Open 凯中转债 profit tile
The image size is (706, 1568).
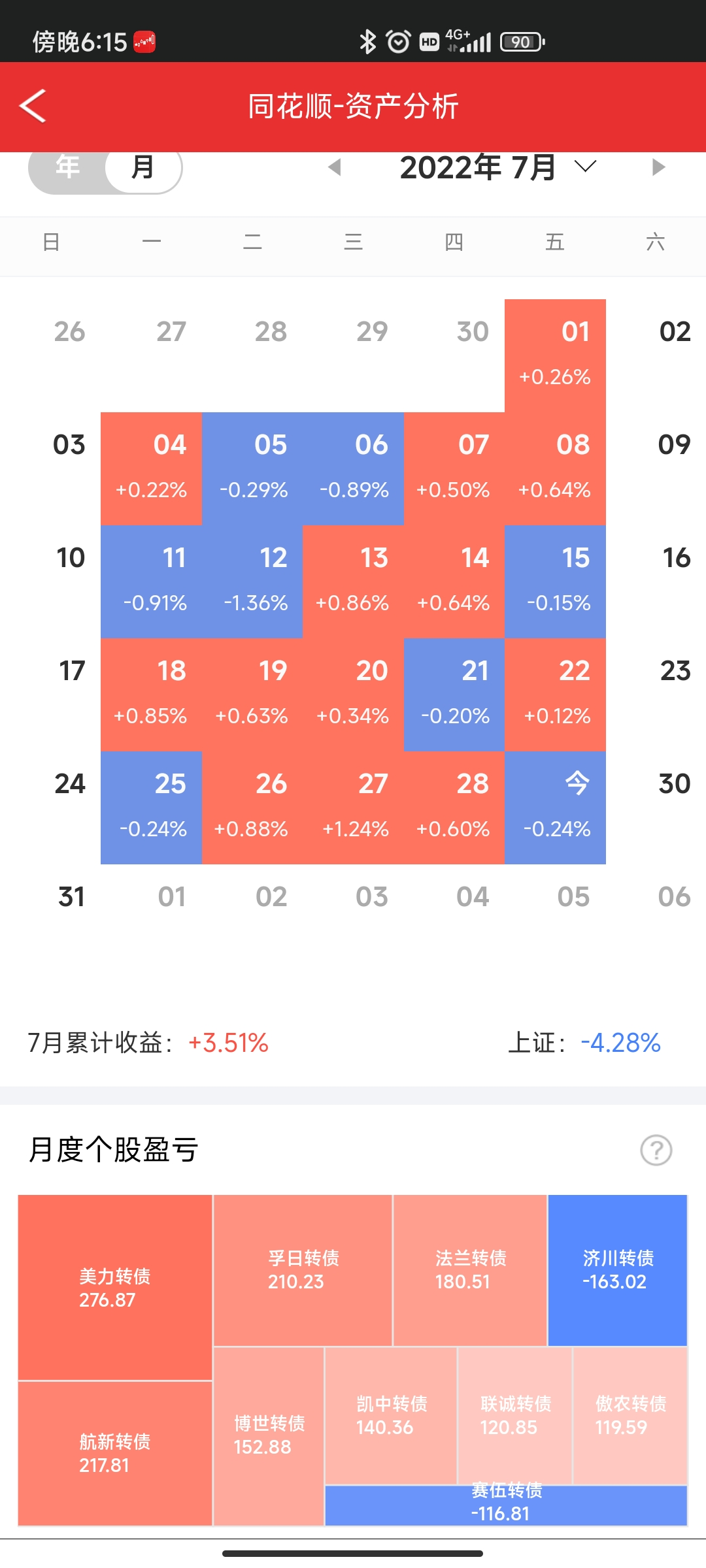click(391, 1415)
